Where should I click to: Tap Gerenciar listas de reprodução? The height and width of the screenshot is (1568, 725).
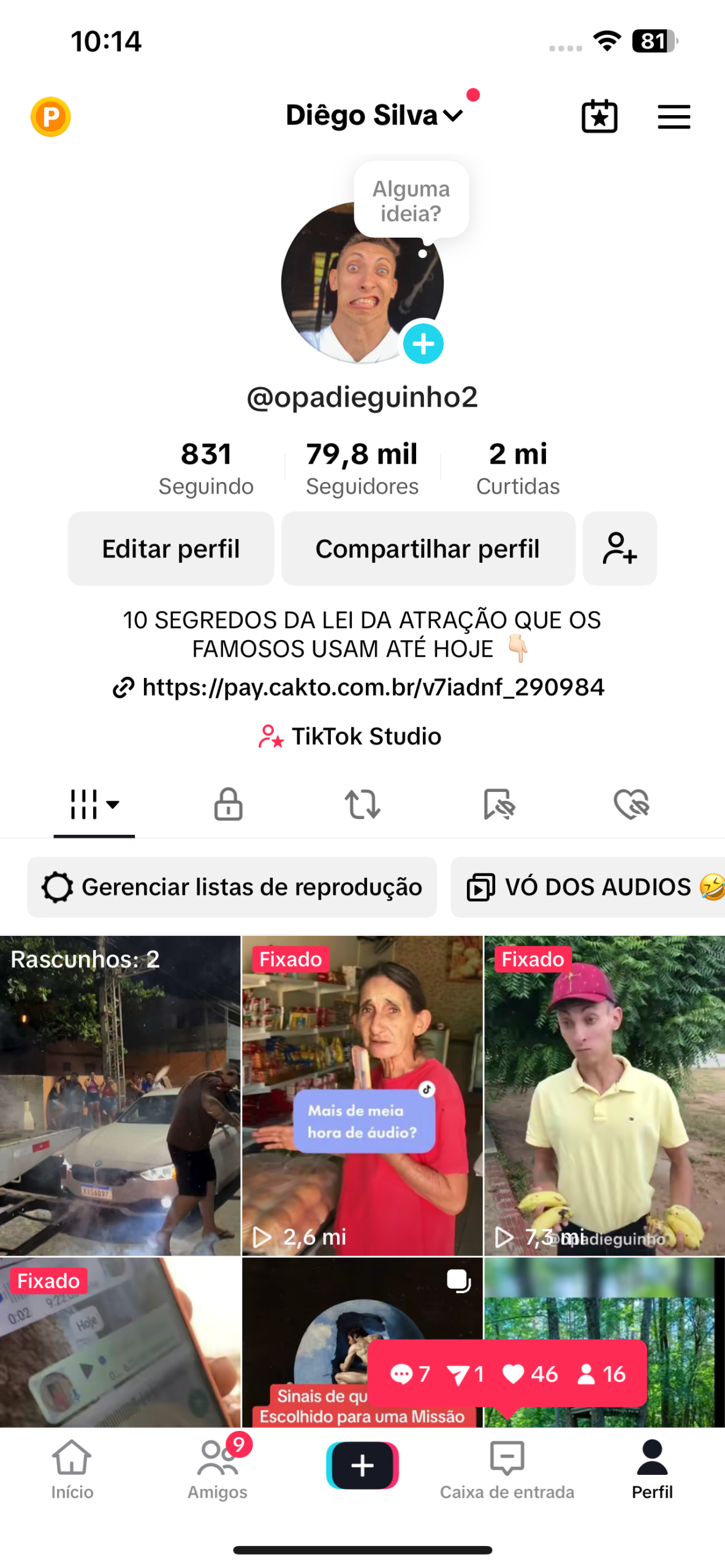pyautogui.click(x=232, y=886)
